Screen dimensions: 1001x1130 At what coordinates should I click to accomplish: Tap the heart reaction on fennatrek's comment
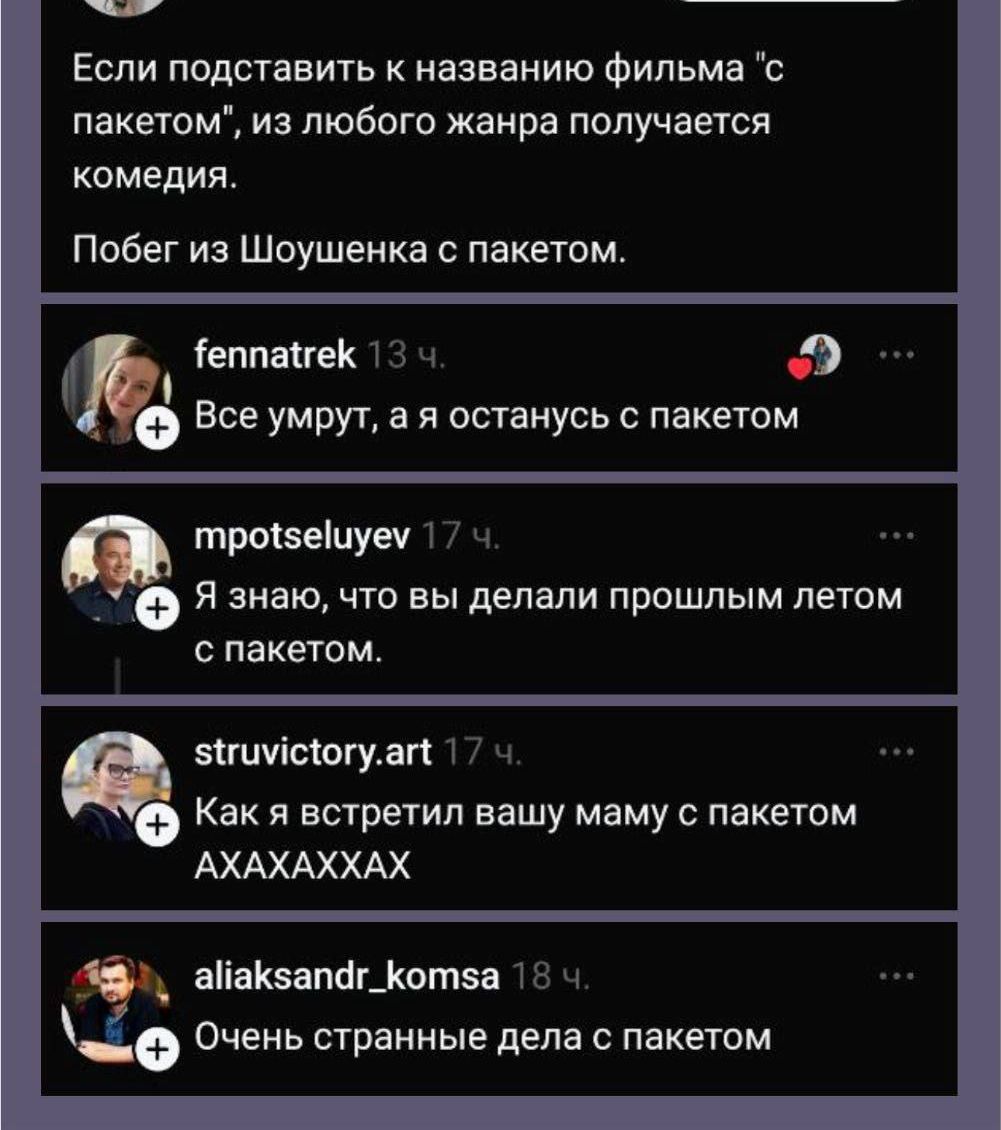click(x=799, y=366)
